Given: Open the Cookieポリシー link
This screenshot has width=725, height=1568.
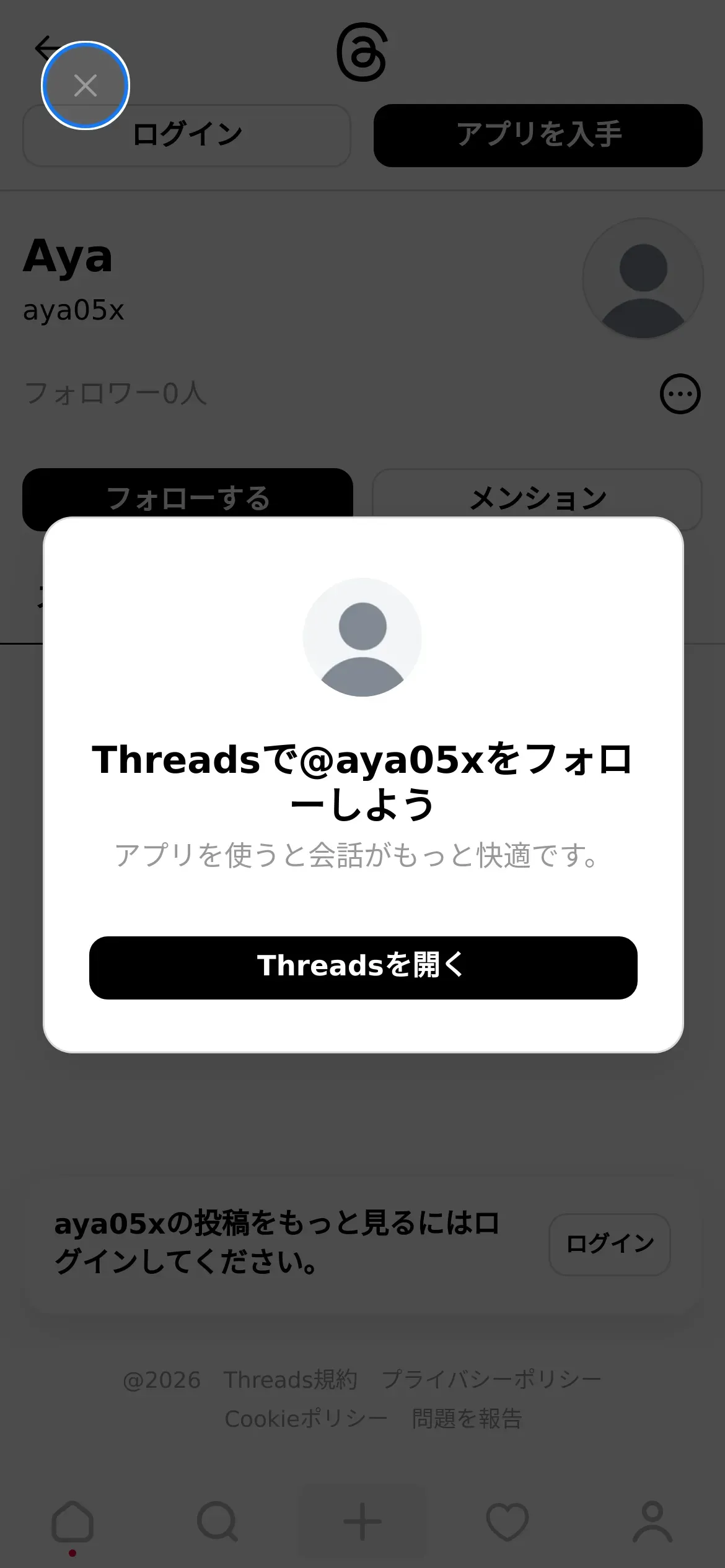Looking at the screenshot, I should pos(306,1419).
